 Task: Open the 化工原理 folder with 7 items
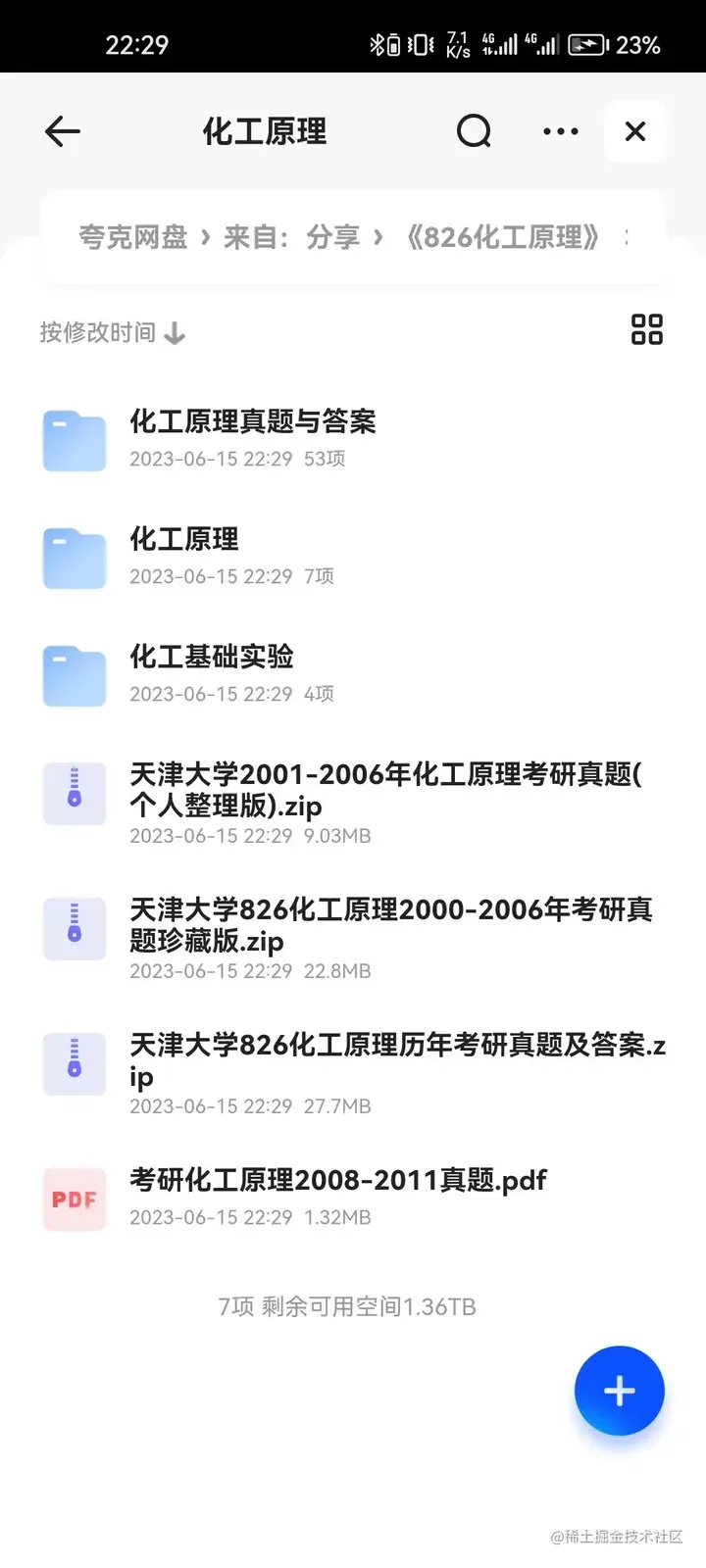pyautogui.click(x=184, y=555)
